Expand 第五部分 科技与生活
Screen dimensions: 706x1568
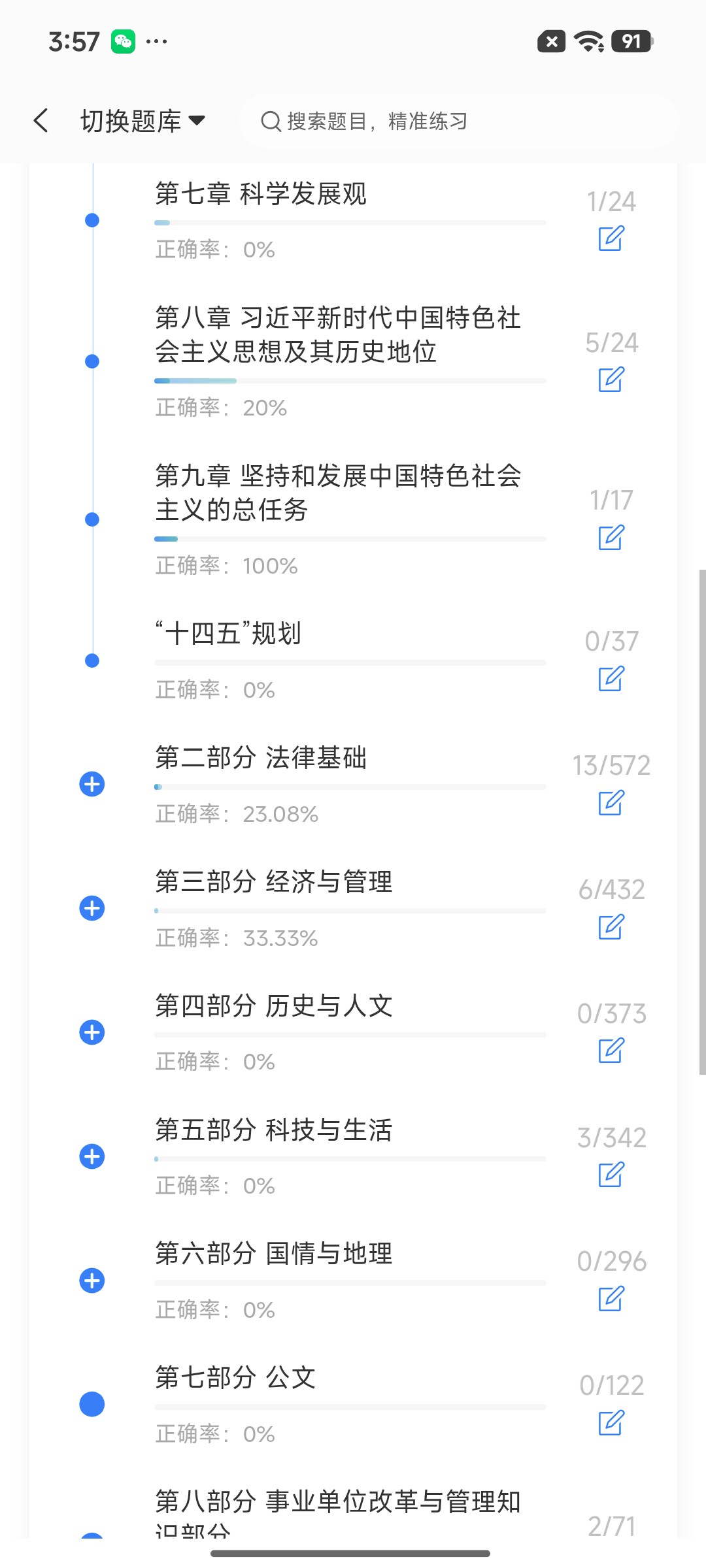tap(92, 1156)
